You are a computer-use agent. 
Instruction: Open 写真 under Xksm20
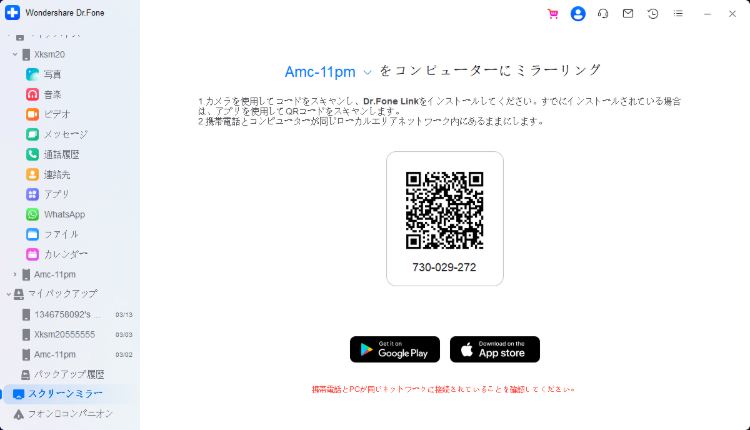52,74
